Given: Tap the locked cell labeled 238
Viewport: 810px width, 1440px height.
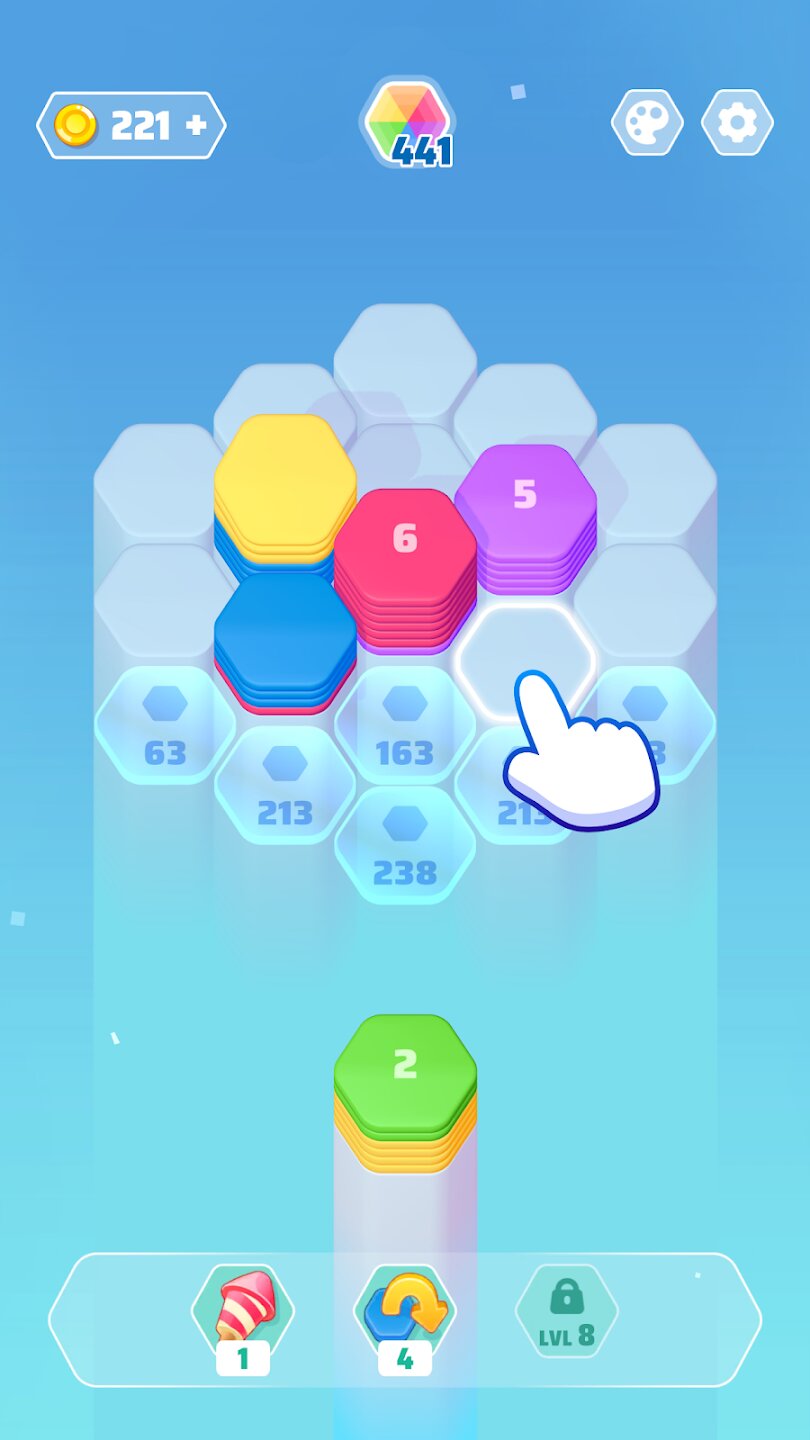Looking at the screenshot, I should [x=405, y=845].
